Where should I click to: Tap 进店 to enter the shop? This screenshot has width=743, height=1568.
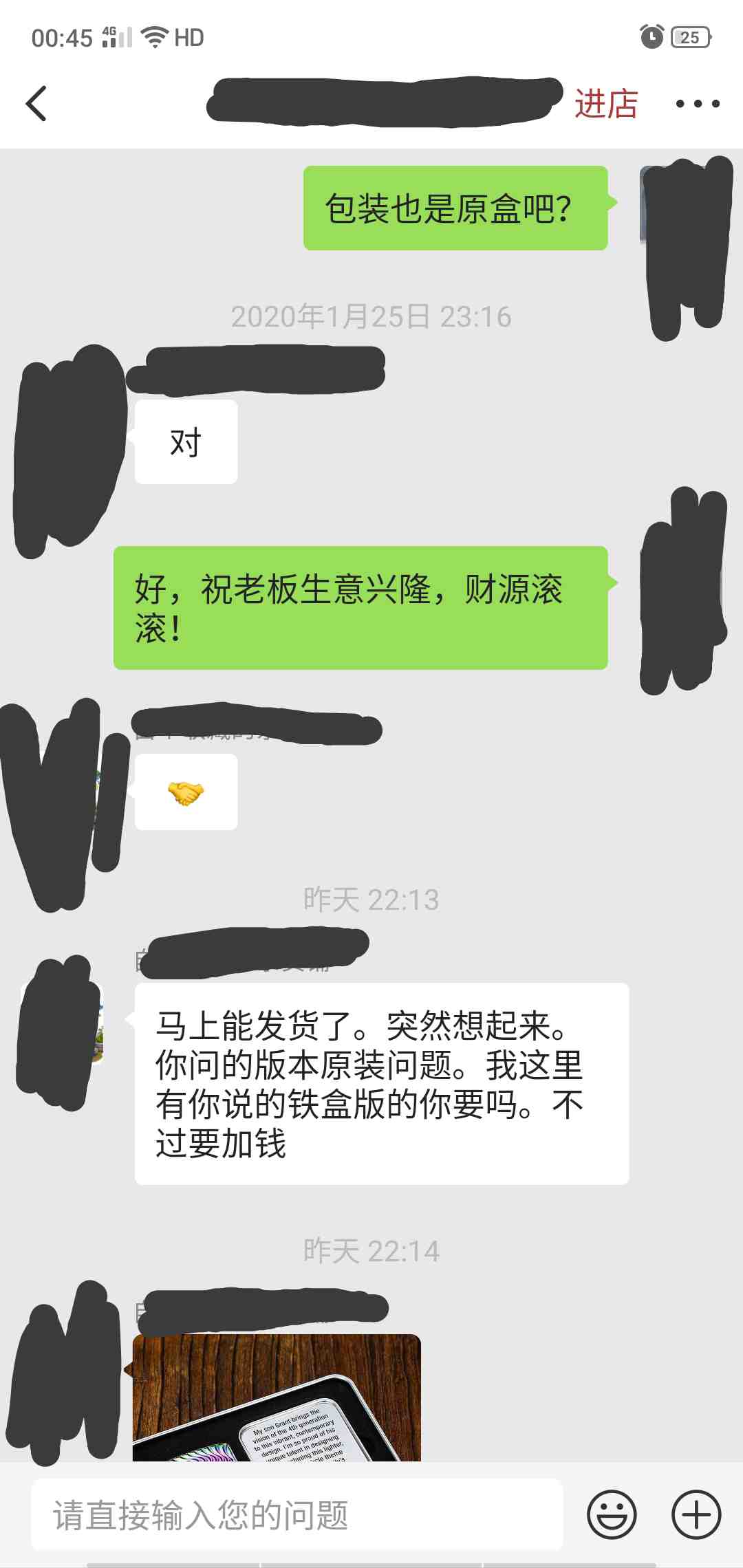tap(606, 104)
